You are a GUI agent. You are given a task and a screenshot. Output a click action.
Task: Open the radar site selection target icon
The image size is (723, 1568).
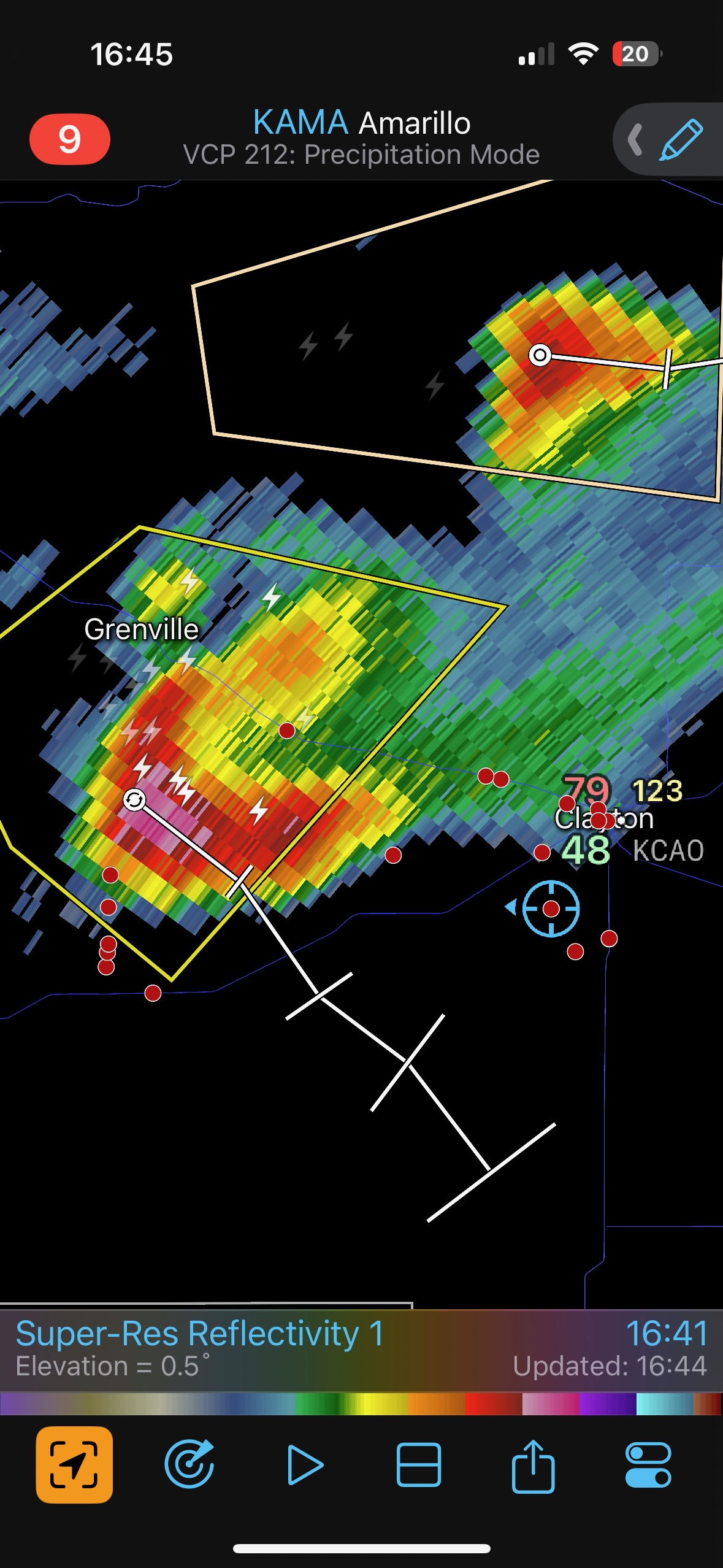click(189, 1465)
